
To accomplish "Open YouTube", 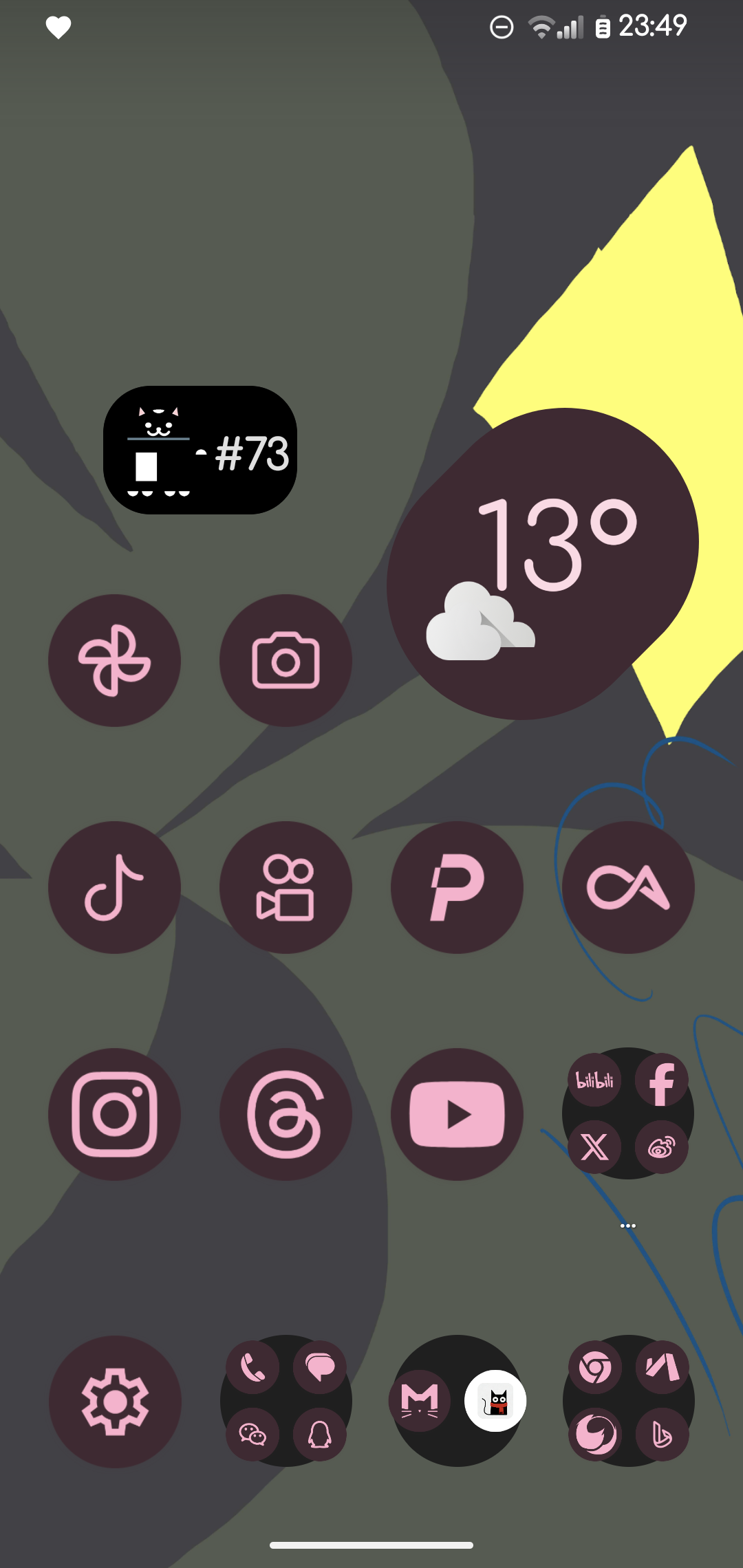I will [457, 1114].
